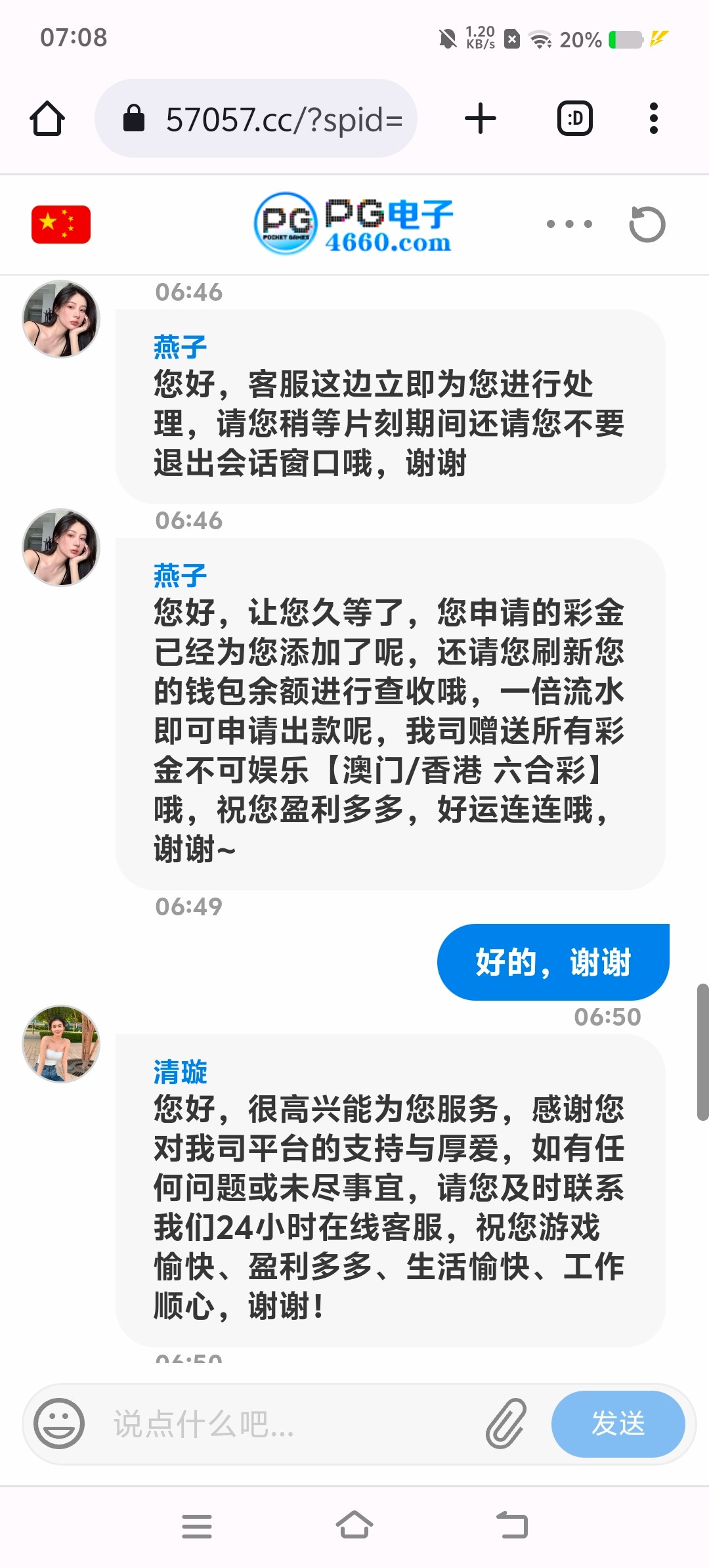This screenshot has width=709, height=1568.
Task: Open the system recent apps menu
Action: pyautogui.click(x=197, y=1526)
